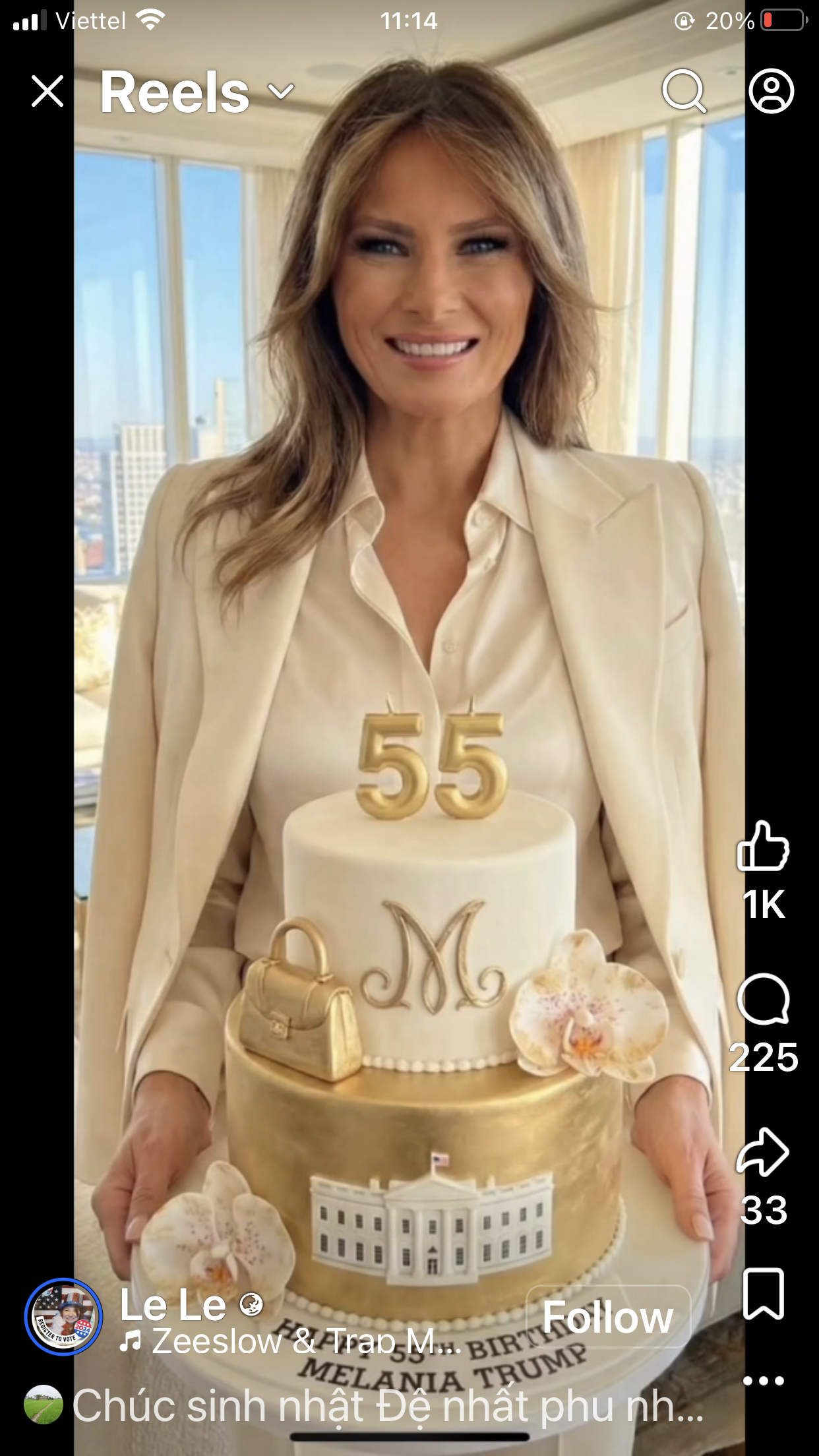The width and height of the screenshot is (819, 1456).
Task: Follow Le Le
Action: (608, 1318)
